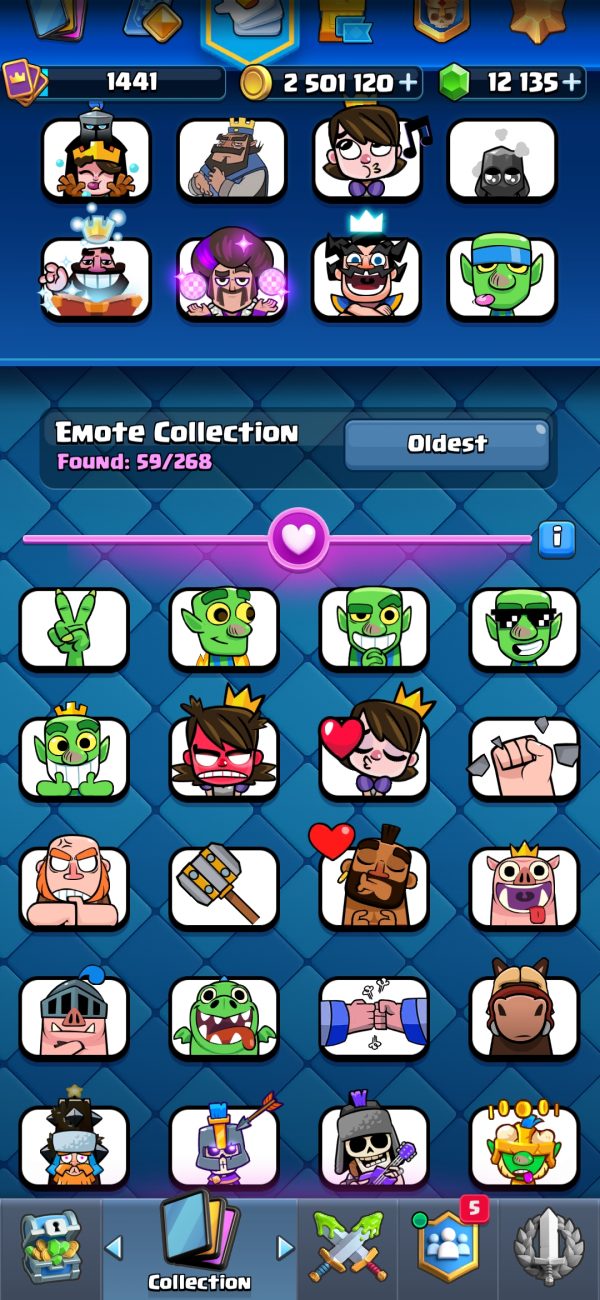This screenshot has width=600, height=1300.
Task: Select the fist bump emote
Action: click(x=374, y=1018)
